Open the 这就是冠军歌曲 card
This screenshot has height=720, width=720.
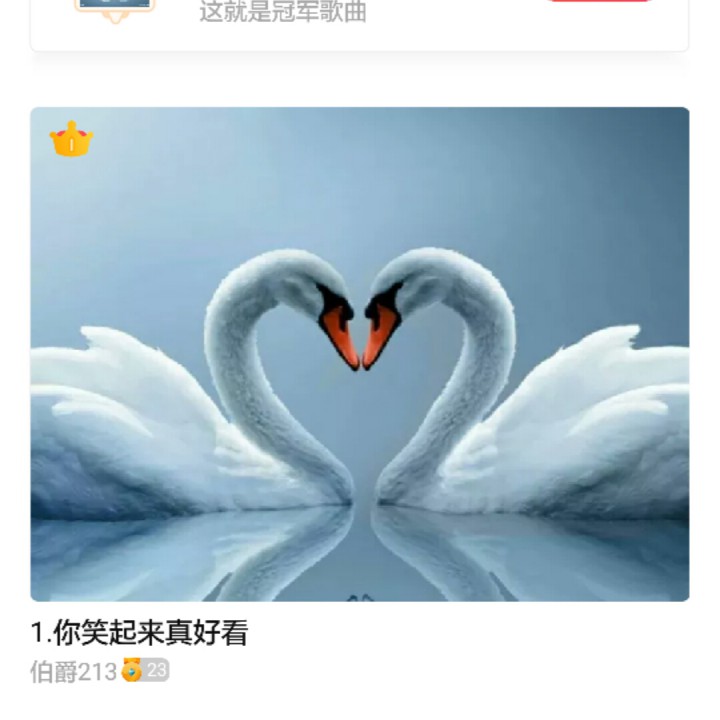[x=283, y=14]
